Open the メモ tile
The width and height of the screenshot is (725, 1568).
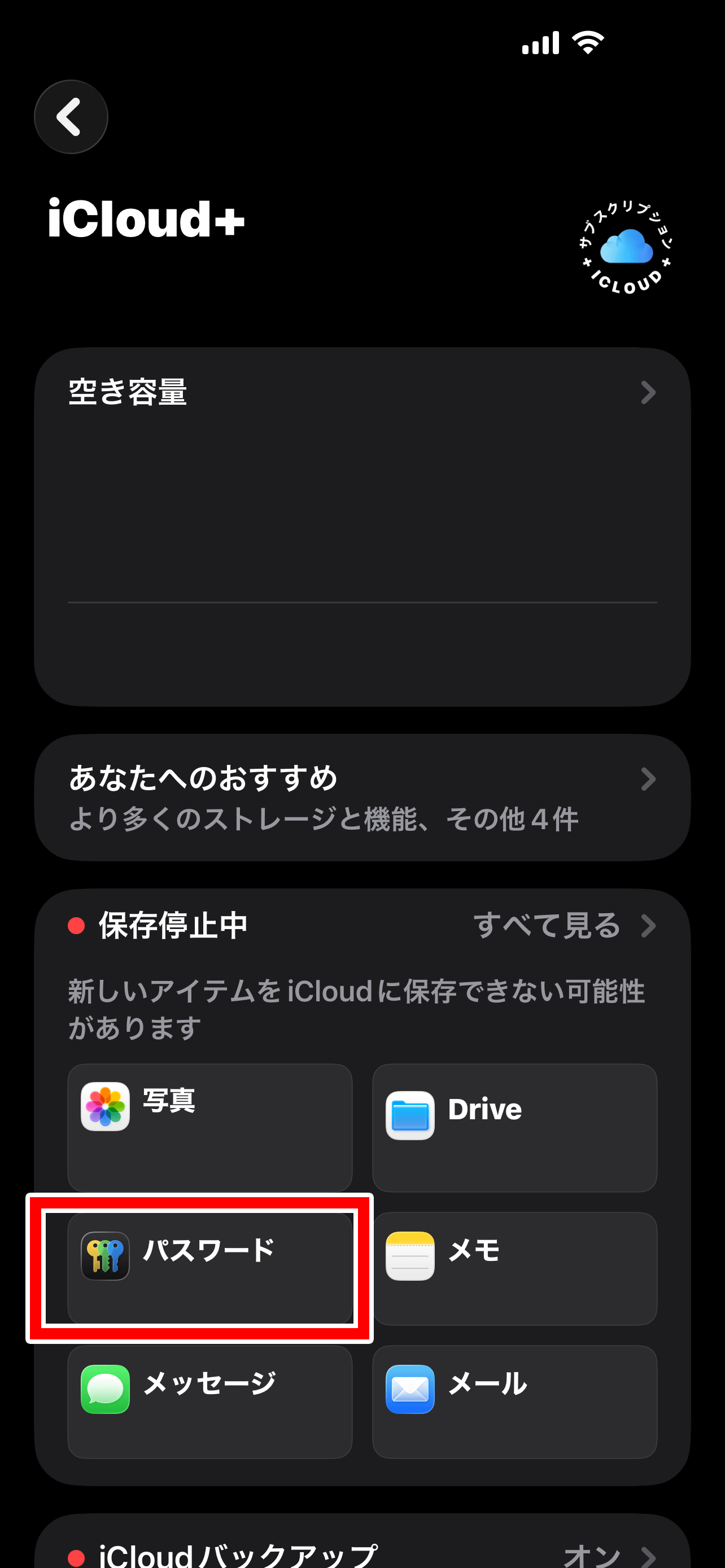[514, 1268]
